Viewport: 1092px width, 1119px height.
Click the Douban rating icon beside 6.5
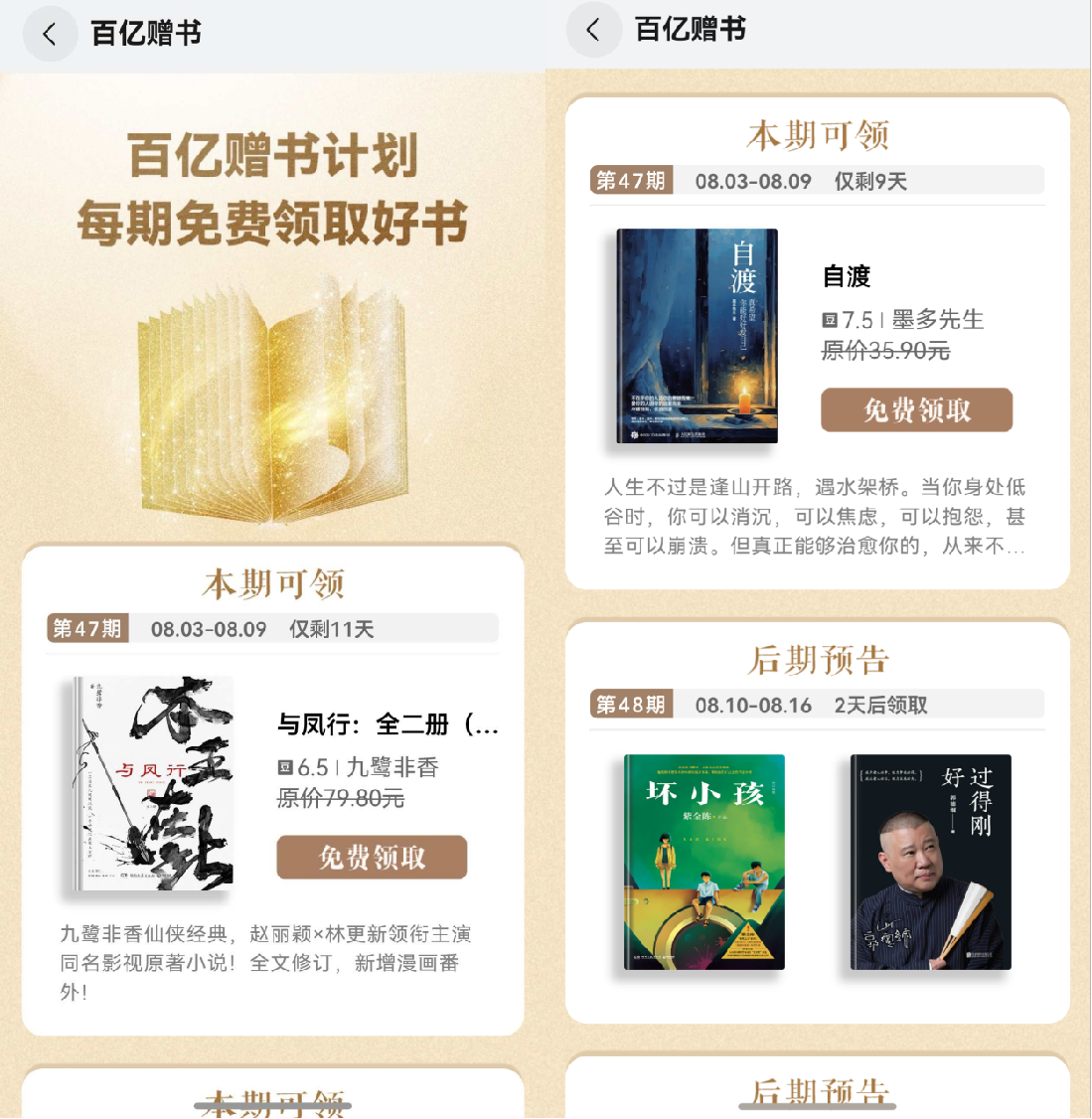point(287,766)
